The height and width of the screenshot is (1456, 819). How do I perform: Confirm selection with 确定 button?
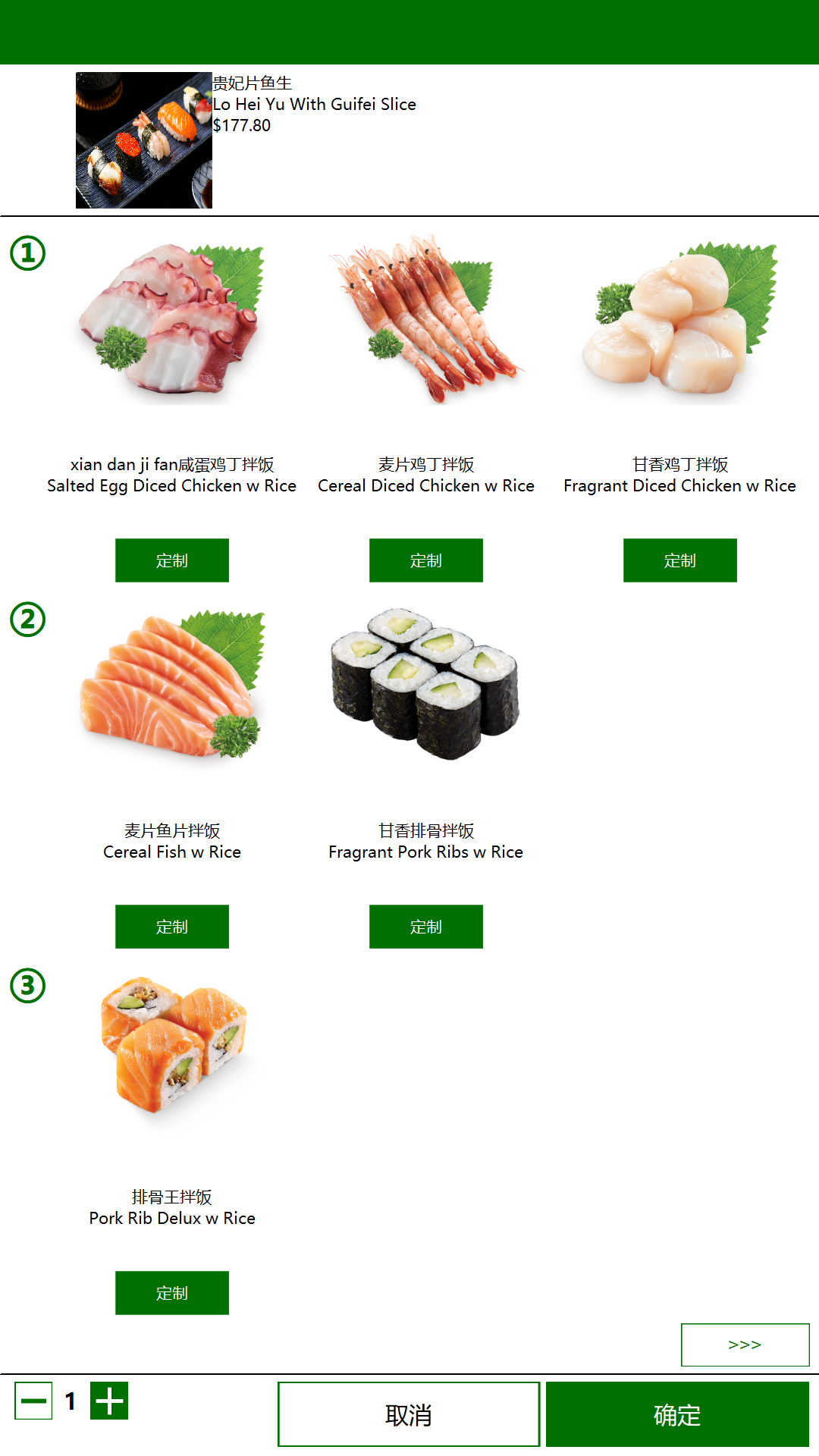[x=677, y=1414]
